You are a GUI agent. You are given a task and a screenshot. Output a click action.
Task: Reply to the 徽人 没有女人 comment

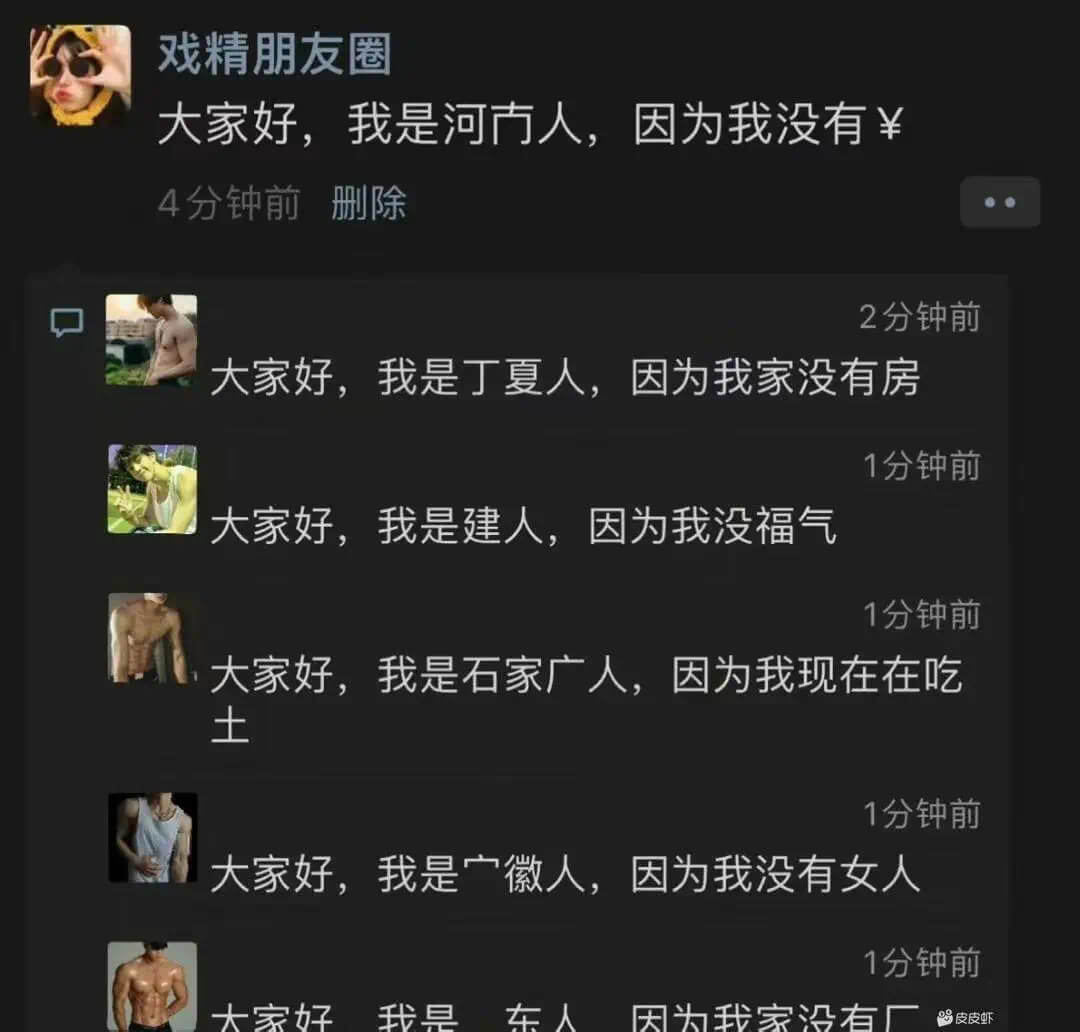click(x=565, y=875)
